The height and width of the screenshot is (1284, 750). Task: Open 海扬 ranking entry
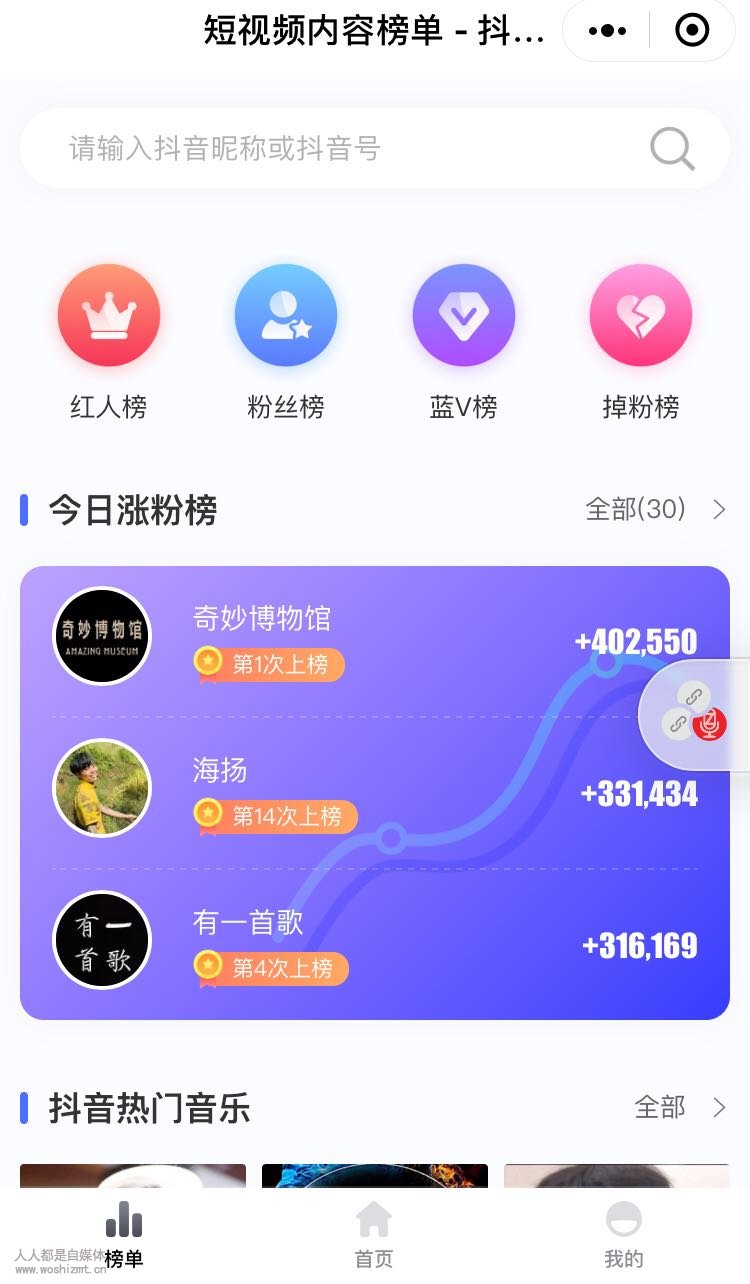[x=375, y=792]
